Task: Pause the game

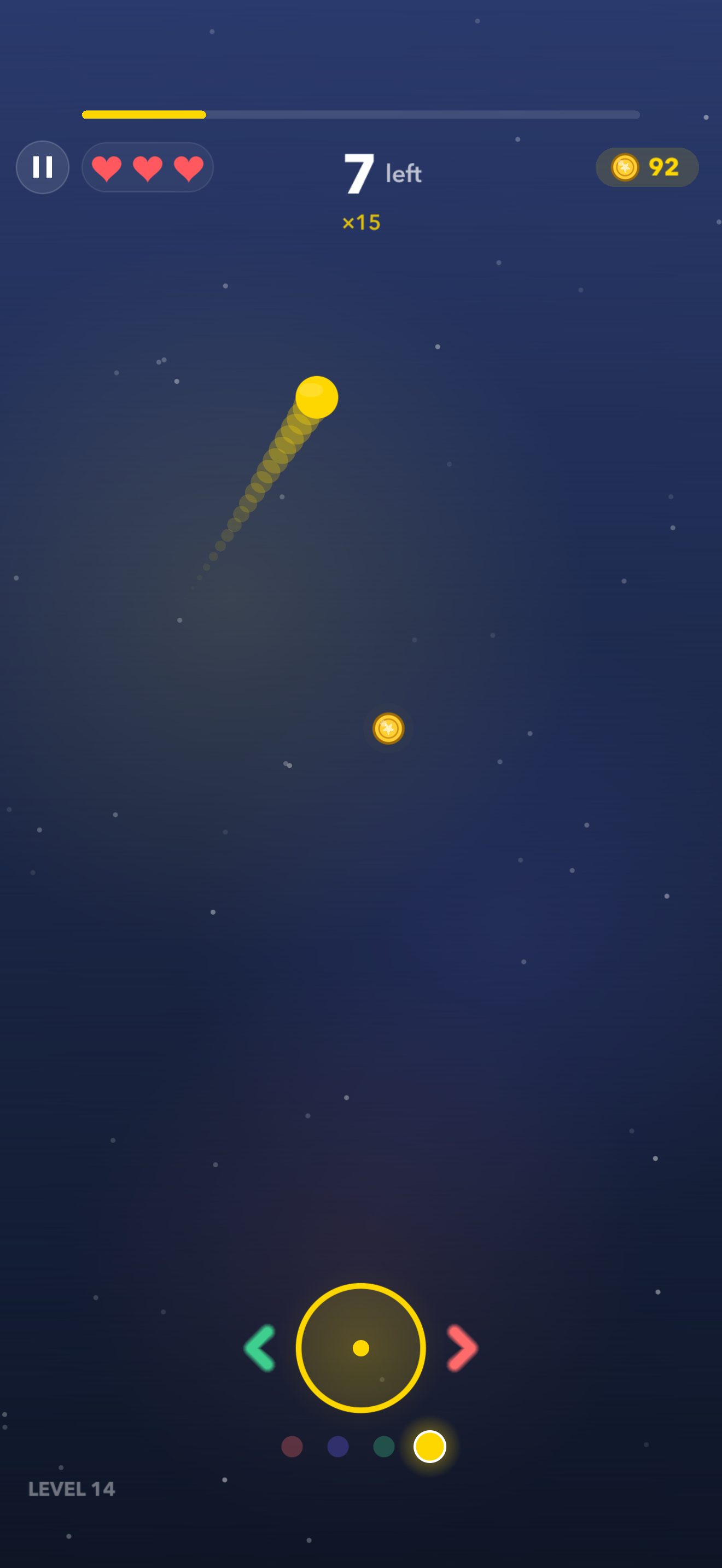Action: click(x=43, y=167)
